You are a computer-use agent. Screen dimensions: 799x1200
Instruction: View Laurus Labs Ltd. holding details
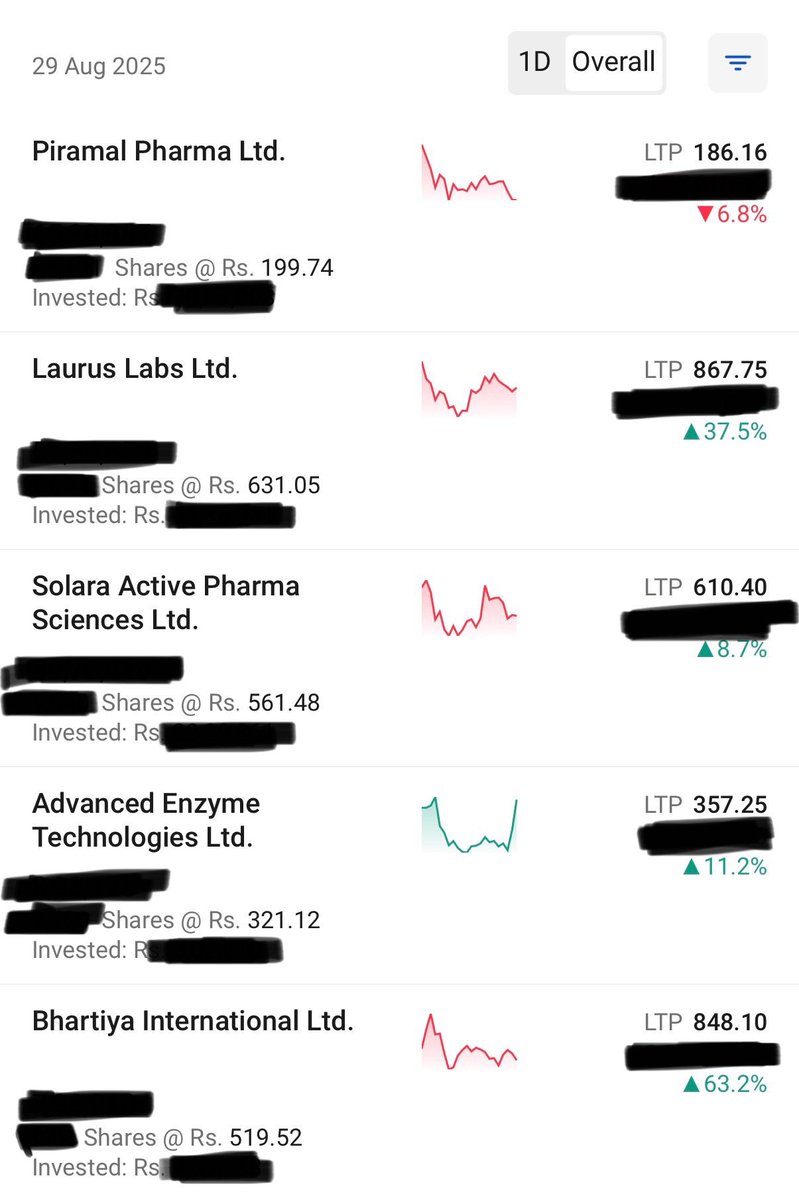135,369
